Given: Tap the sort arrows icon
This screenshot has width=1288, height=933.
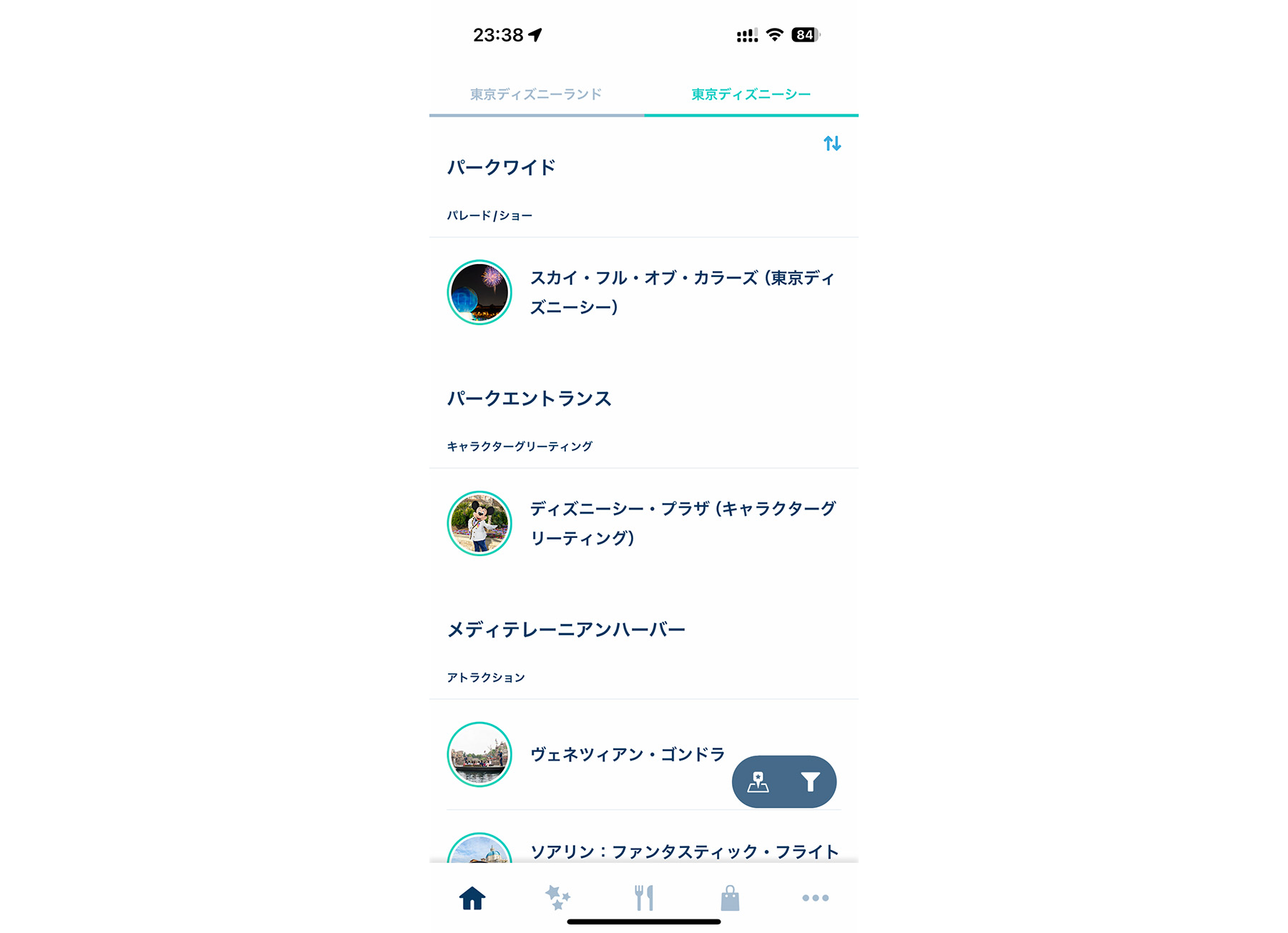Looking at the screenshot, I should point(831,144).
